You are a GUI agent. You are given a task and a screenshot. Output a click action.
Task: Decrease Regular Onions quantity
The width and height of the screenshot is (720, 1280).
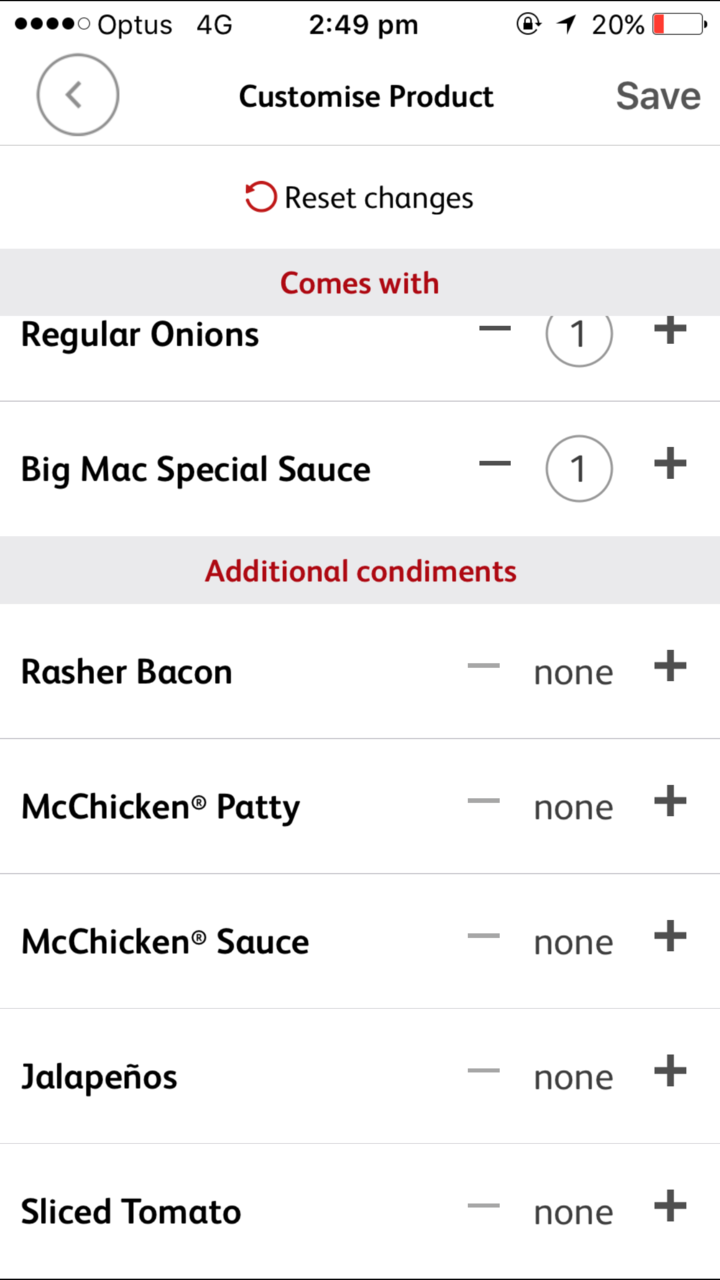[495, 330]
